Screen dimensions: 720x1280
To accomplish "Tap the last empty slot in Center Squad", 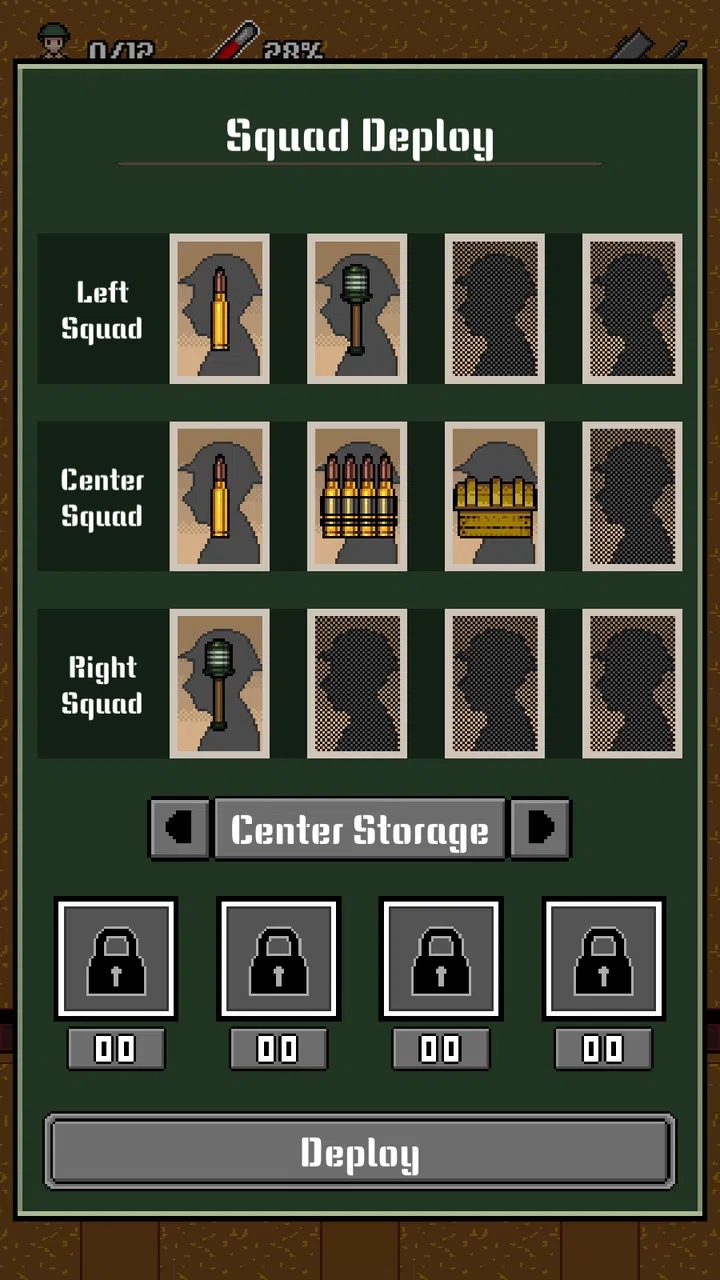I will click(x=632, y=496).
